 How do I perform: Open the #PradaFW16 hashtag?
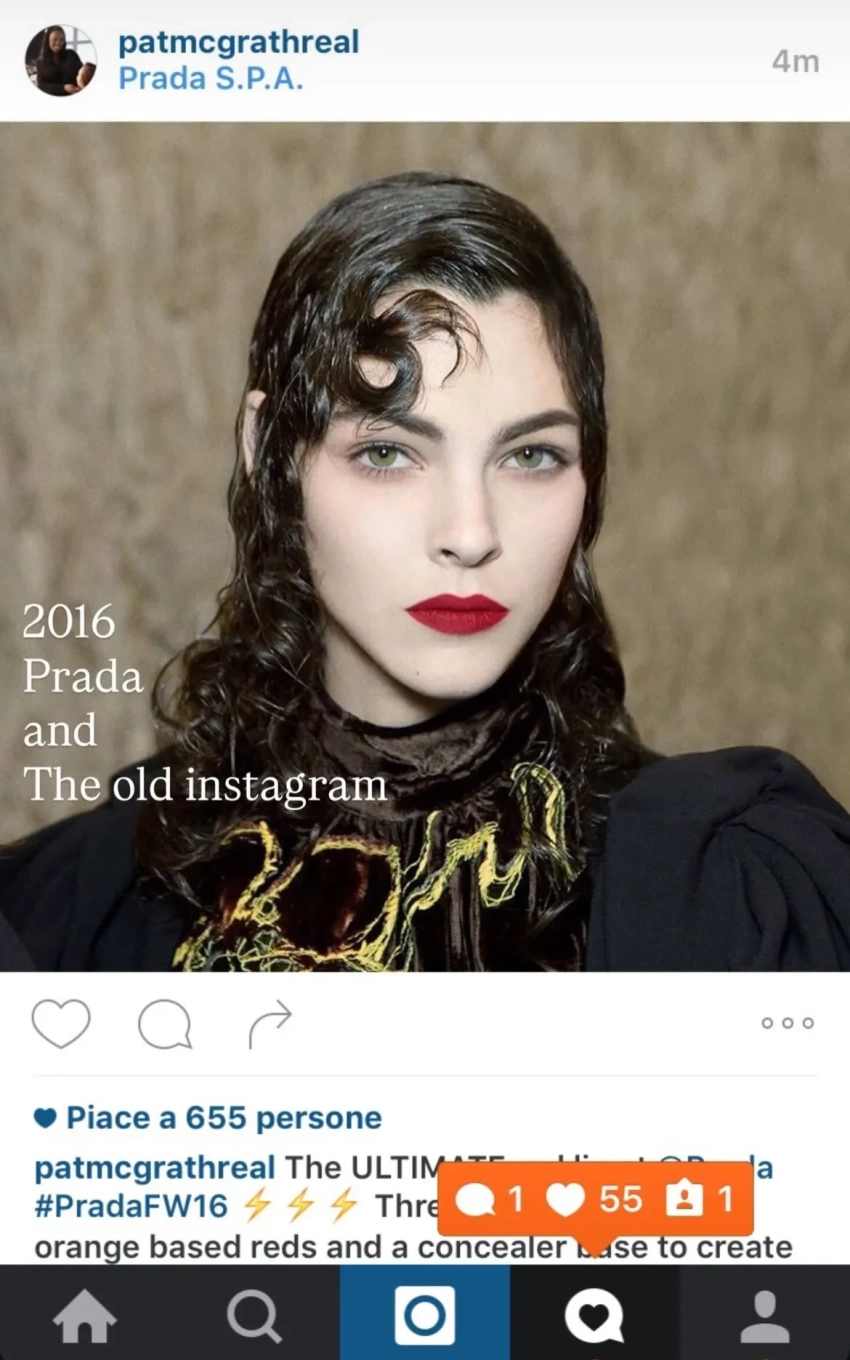click(131, 1206)
